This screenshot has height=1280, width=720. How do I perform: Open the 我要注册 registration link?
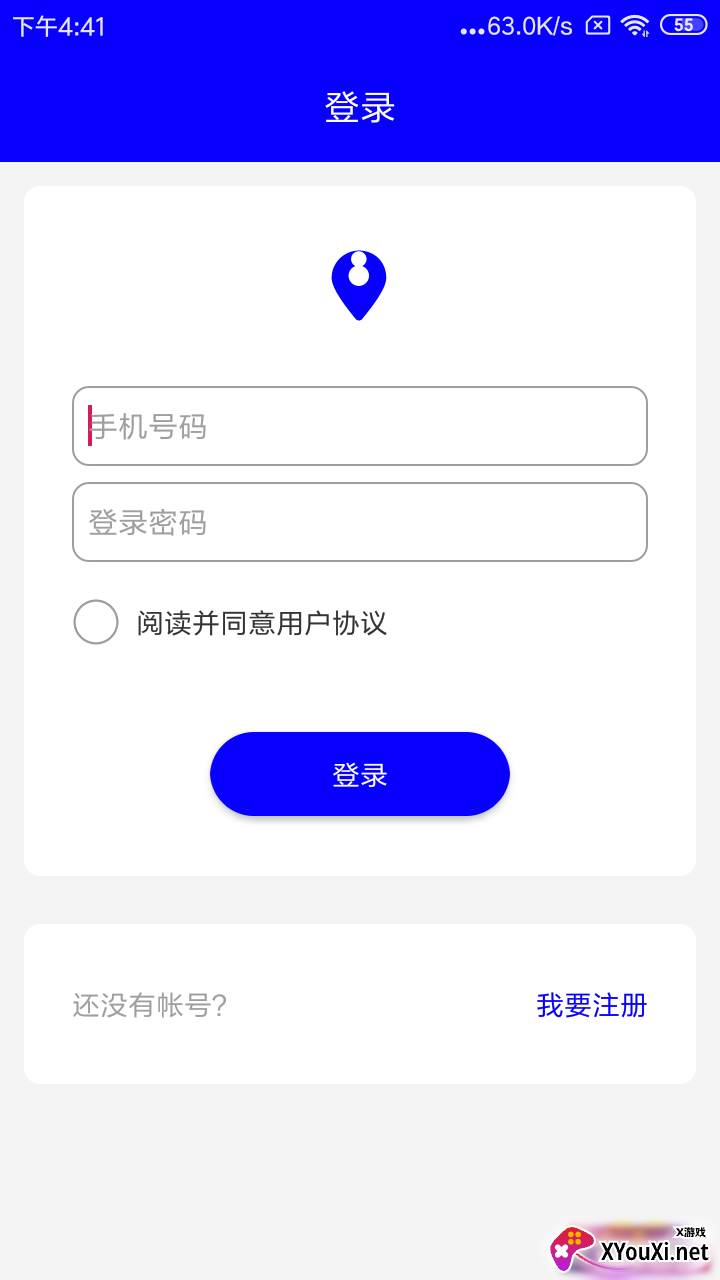591,1005
